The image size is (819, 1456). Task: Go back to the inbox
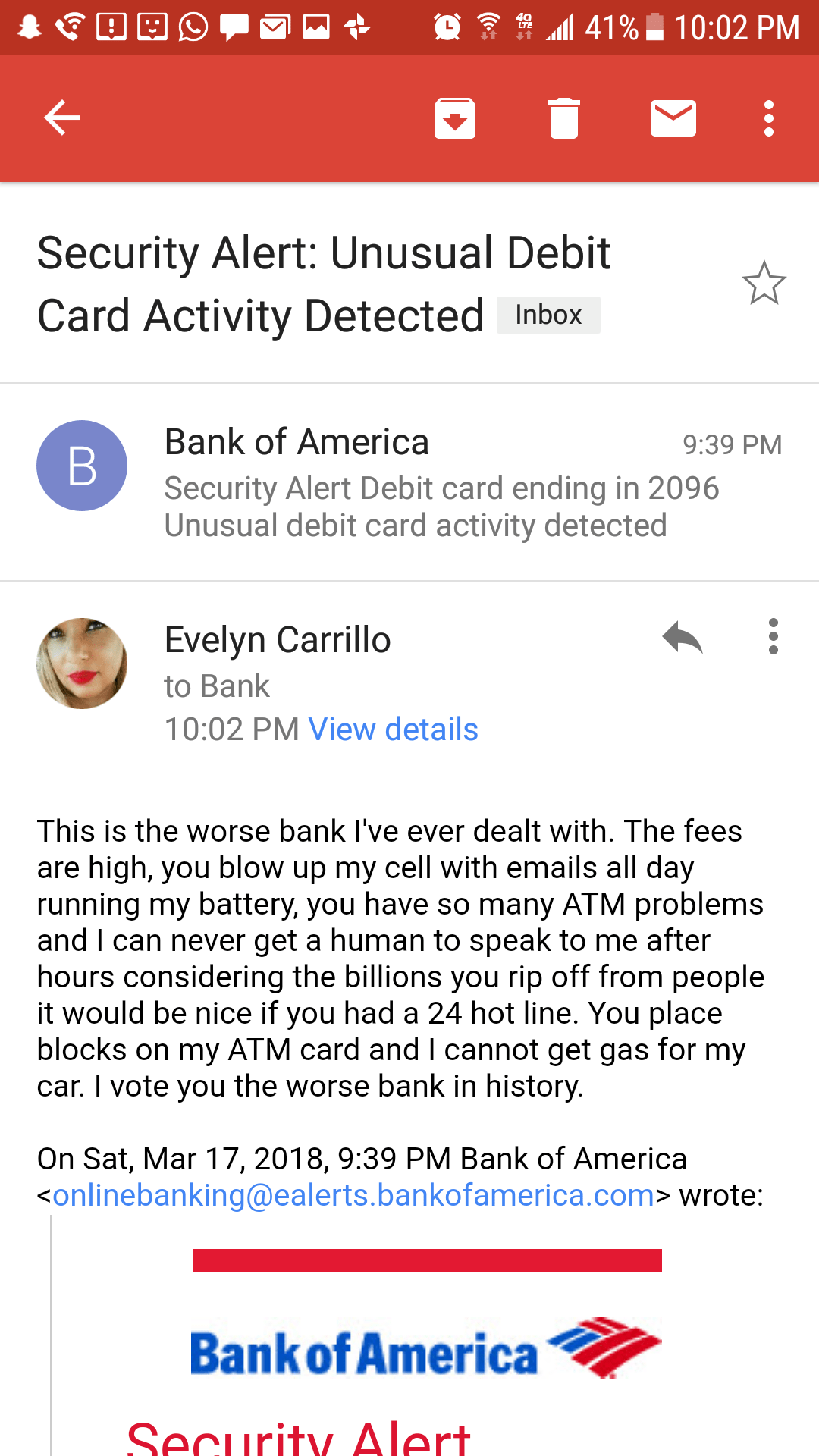click(x=62, y=118)
